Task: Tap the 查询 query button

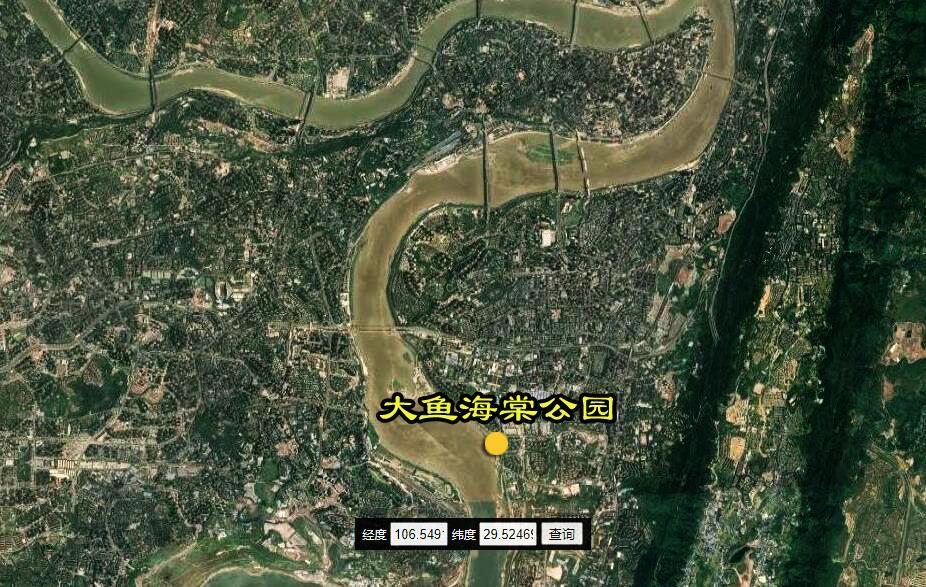Action: point(561,535)
